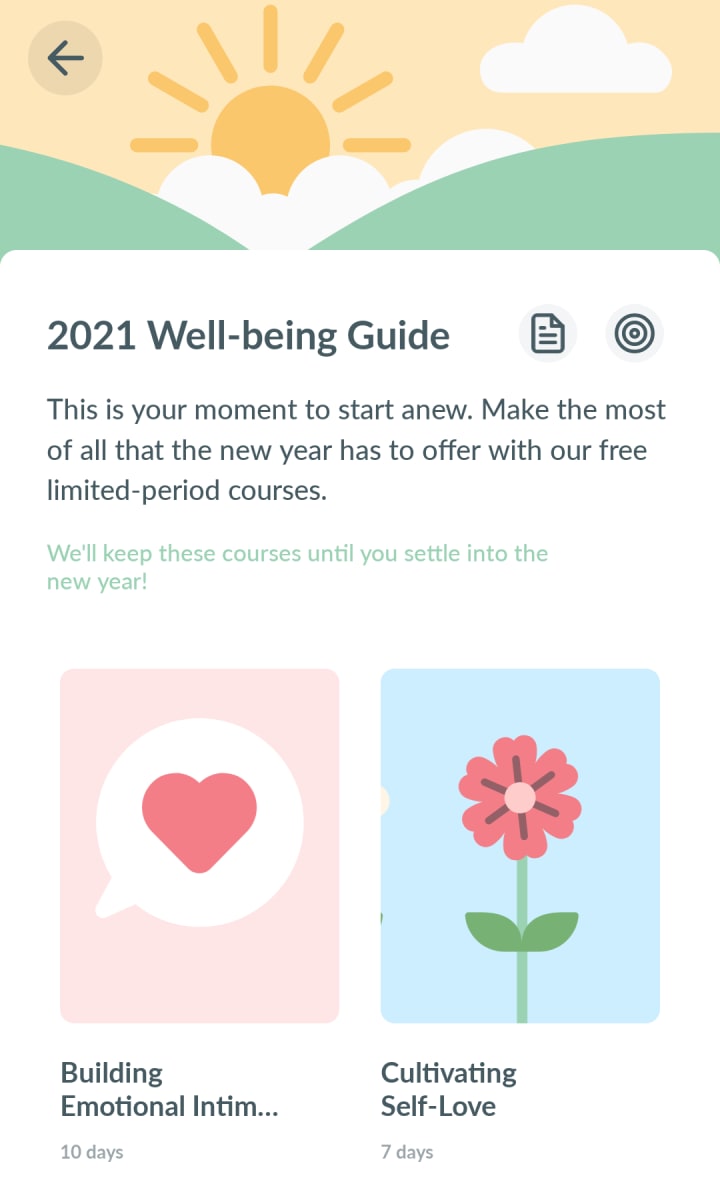Screen dimensions: 720x1204
Task: Open the Cultivating Self-Love course
Action: click(520, 845)
